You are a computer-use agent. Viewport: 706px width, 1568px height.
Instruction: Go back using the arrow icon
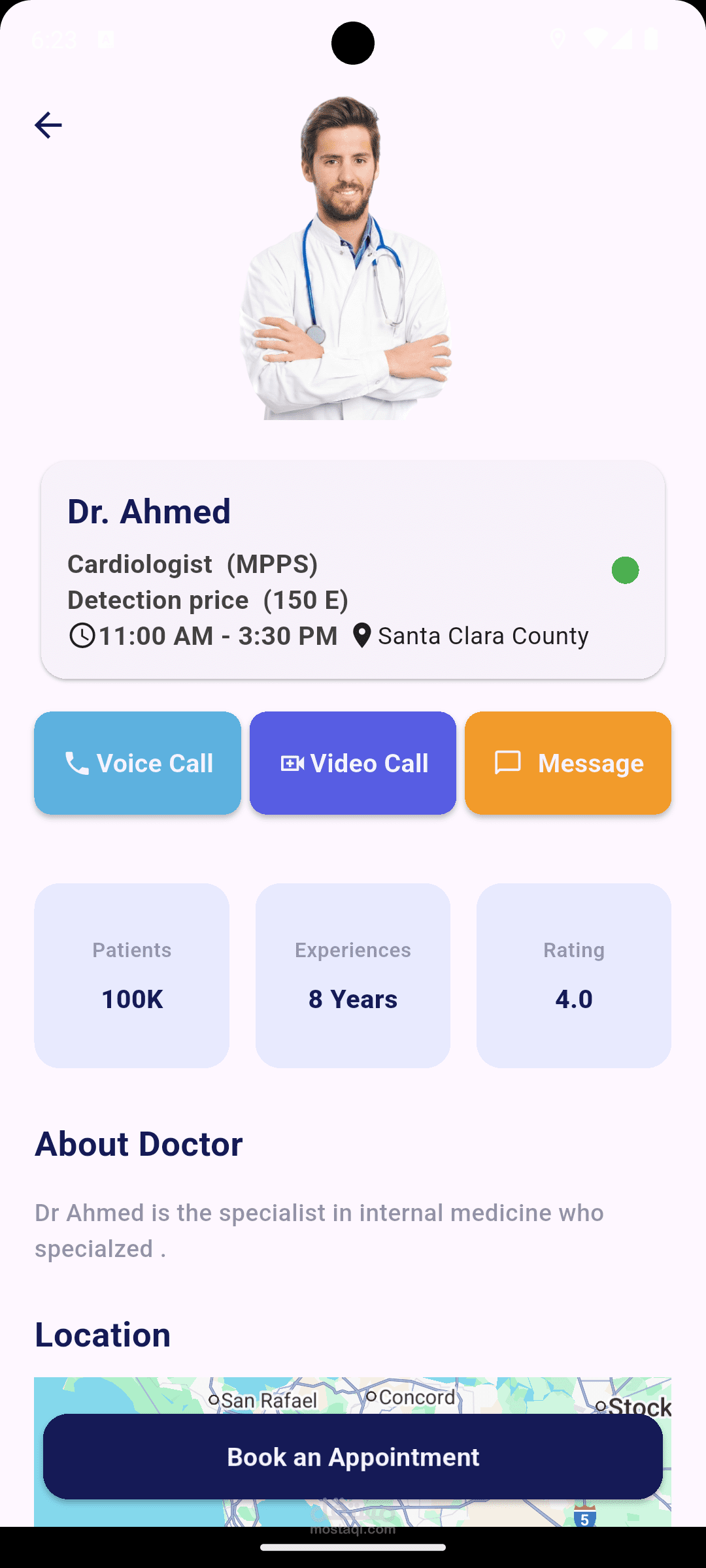point(48,125)
